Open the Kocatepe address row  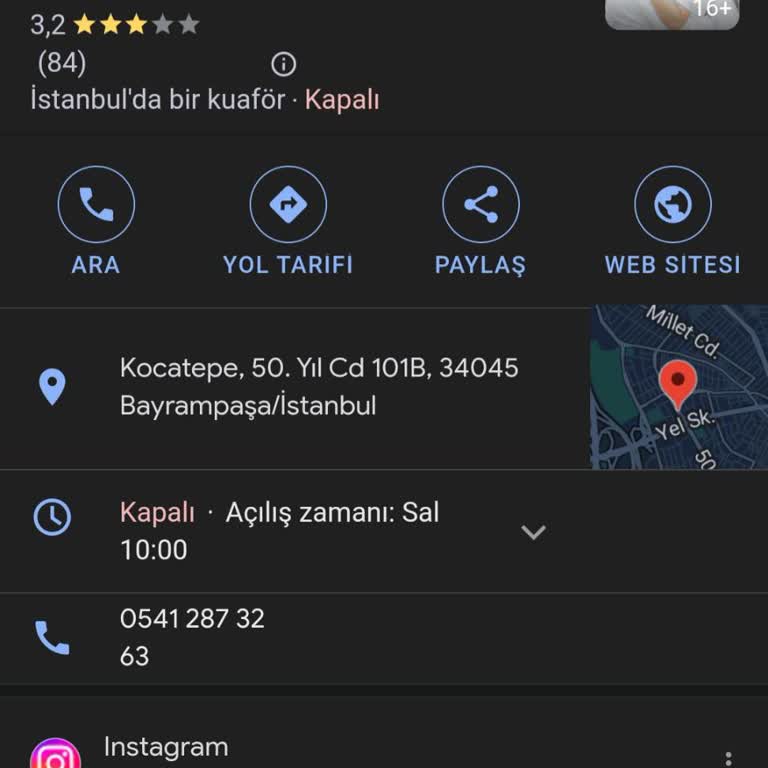point(318,386)
